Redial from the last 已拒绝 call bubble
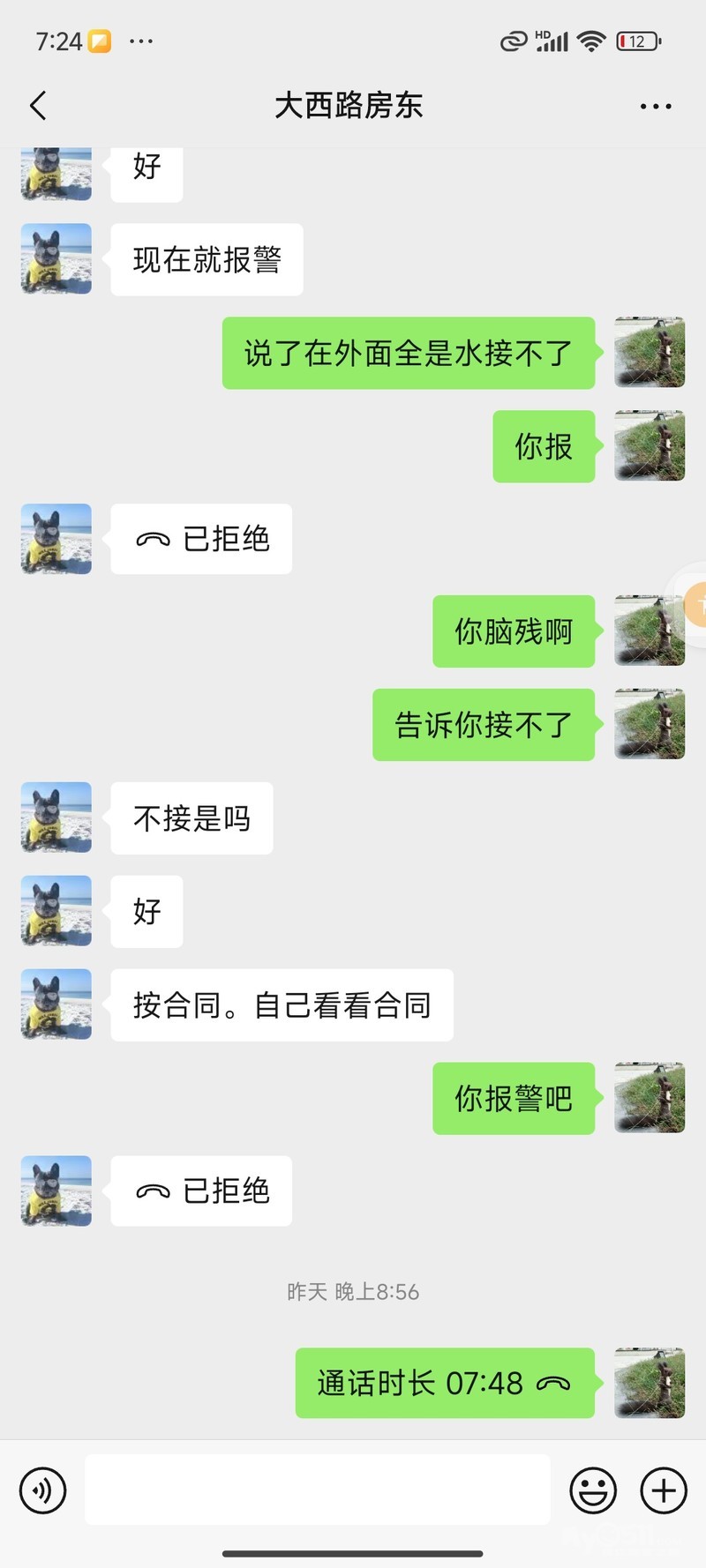The height and width of the screenshot is (1568, 706). [201, 1191]
